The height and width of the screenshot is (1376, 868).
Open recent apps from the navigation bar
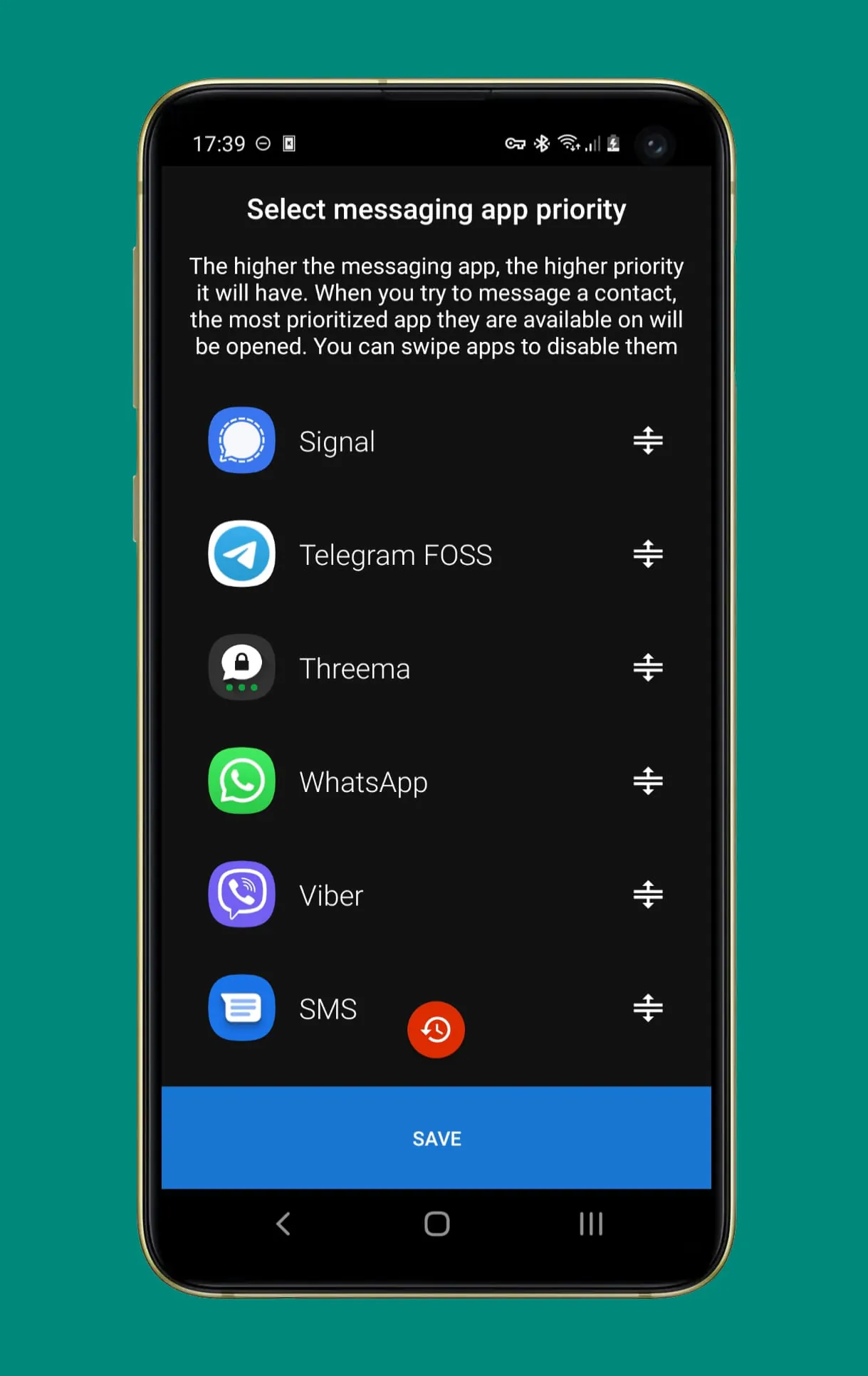click(590, 1224)
